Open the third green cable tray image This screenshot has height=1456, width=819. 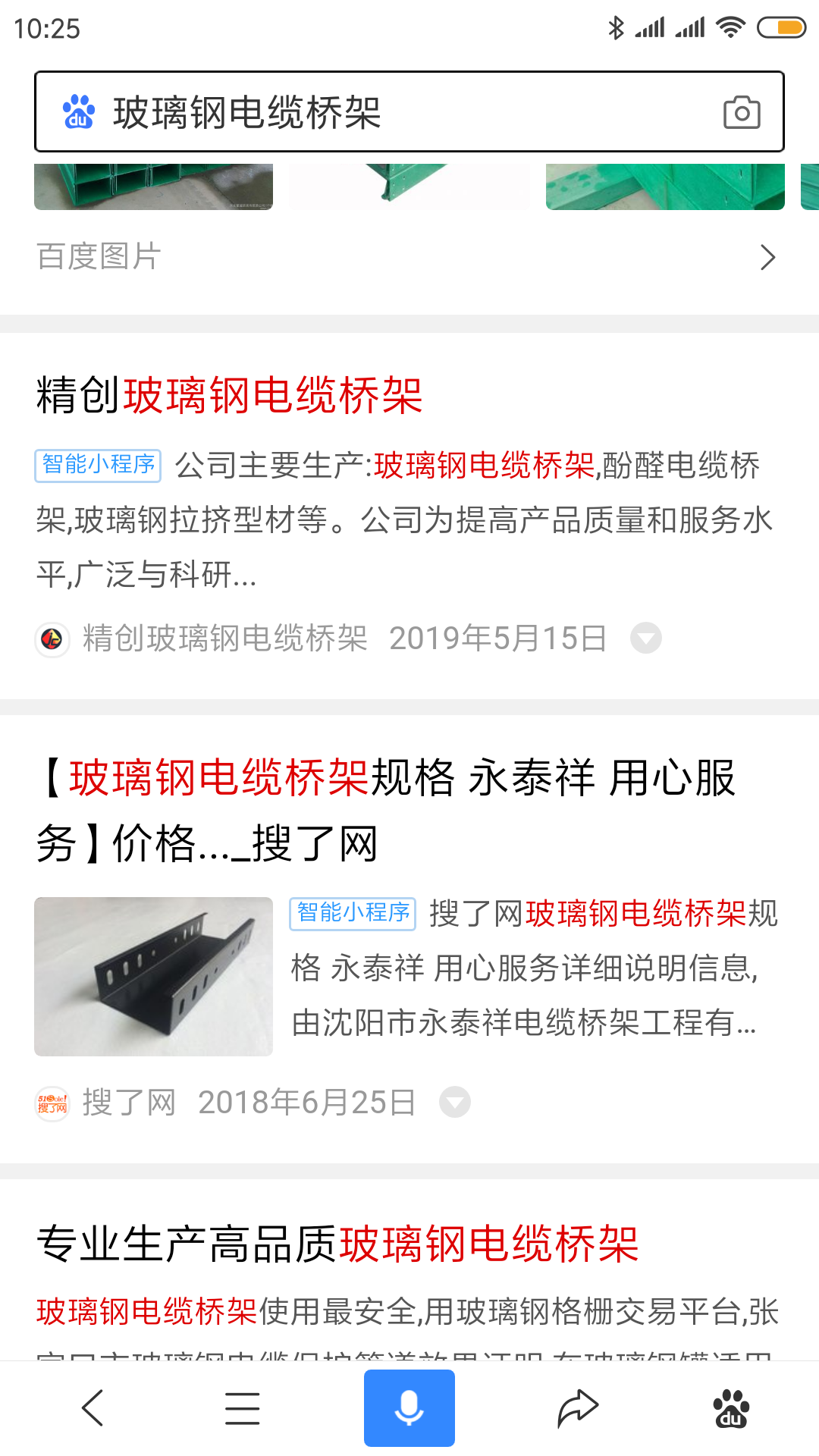[665, 187]
